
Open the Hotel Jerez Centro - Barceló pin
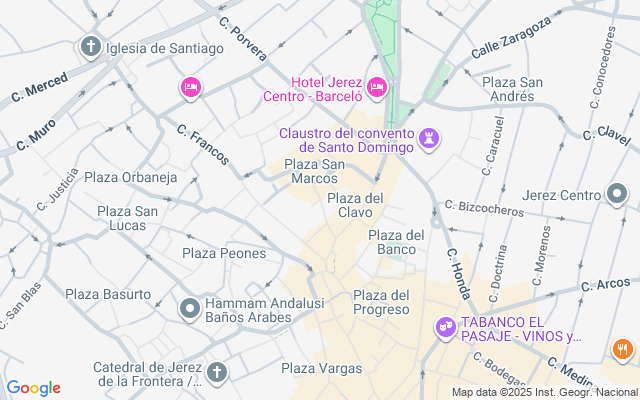(377, 88)
